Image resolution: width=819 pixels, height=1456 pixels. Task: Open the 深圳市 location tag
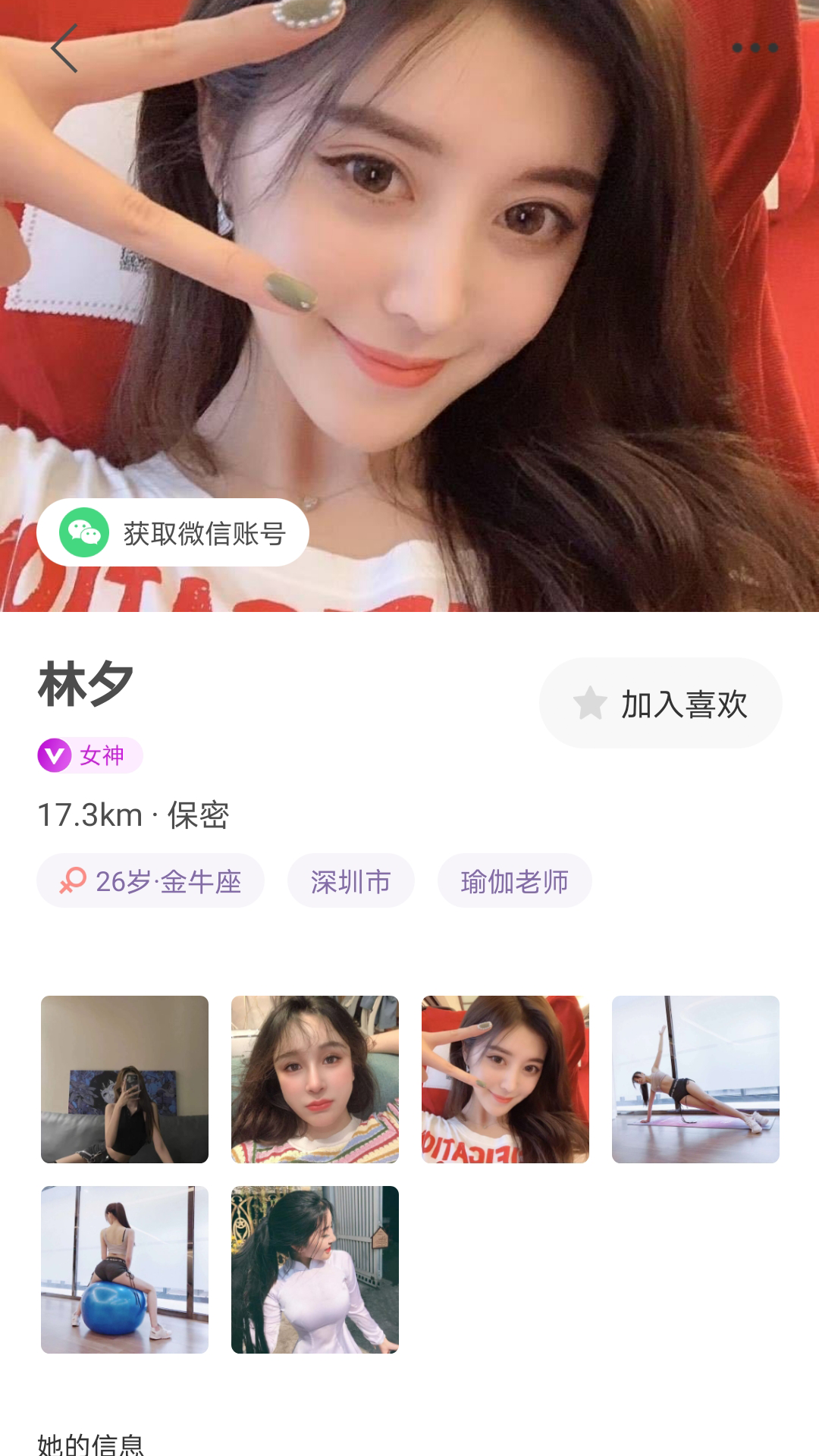350,880
